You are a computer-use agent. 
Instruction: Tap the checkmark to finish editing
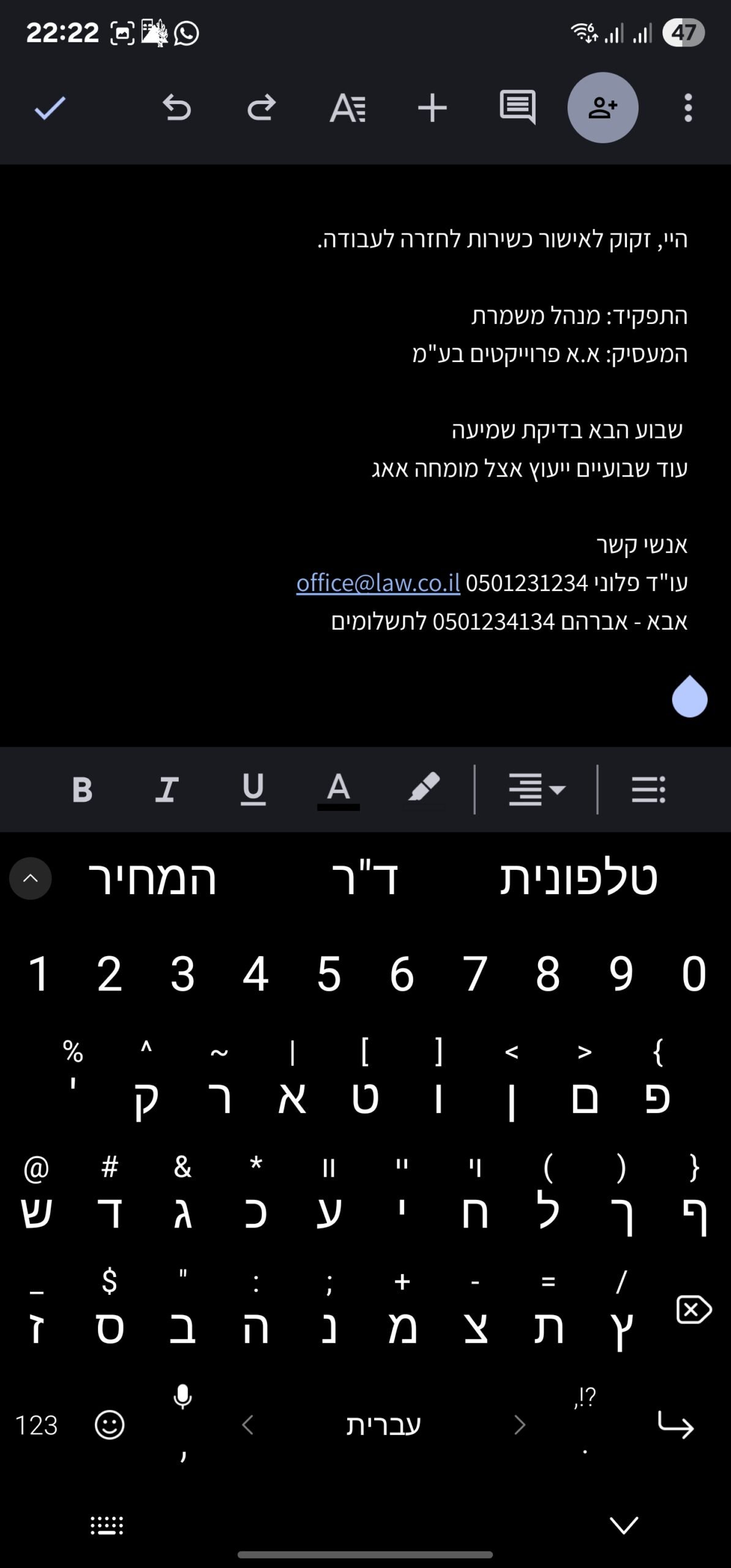pos(50,108)
